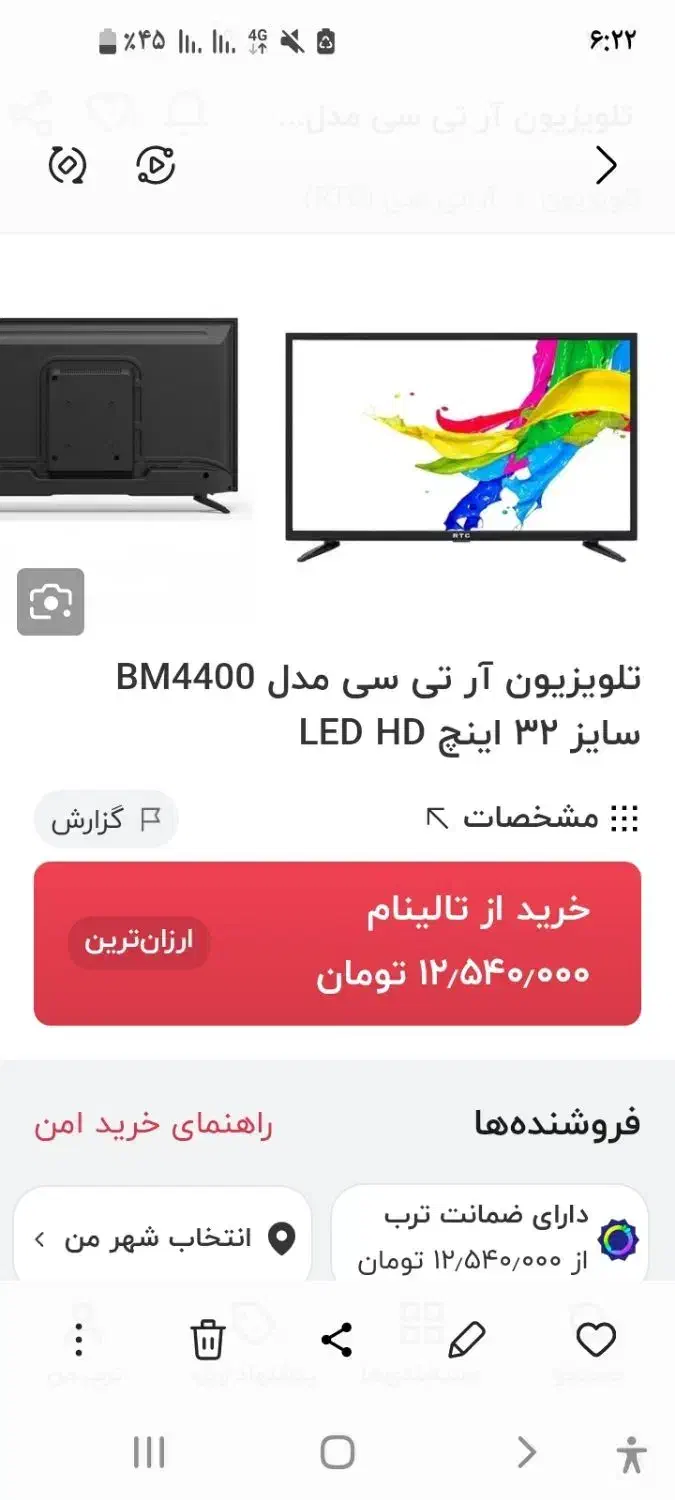Go to the system home screen
The width and height of the screenshot is (675, 1500).
click(x=337, y=1452)
